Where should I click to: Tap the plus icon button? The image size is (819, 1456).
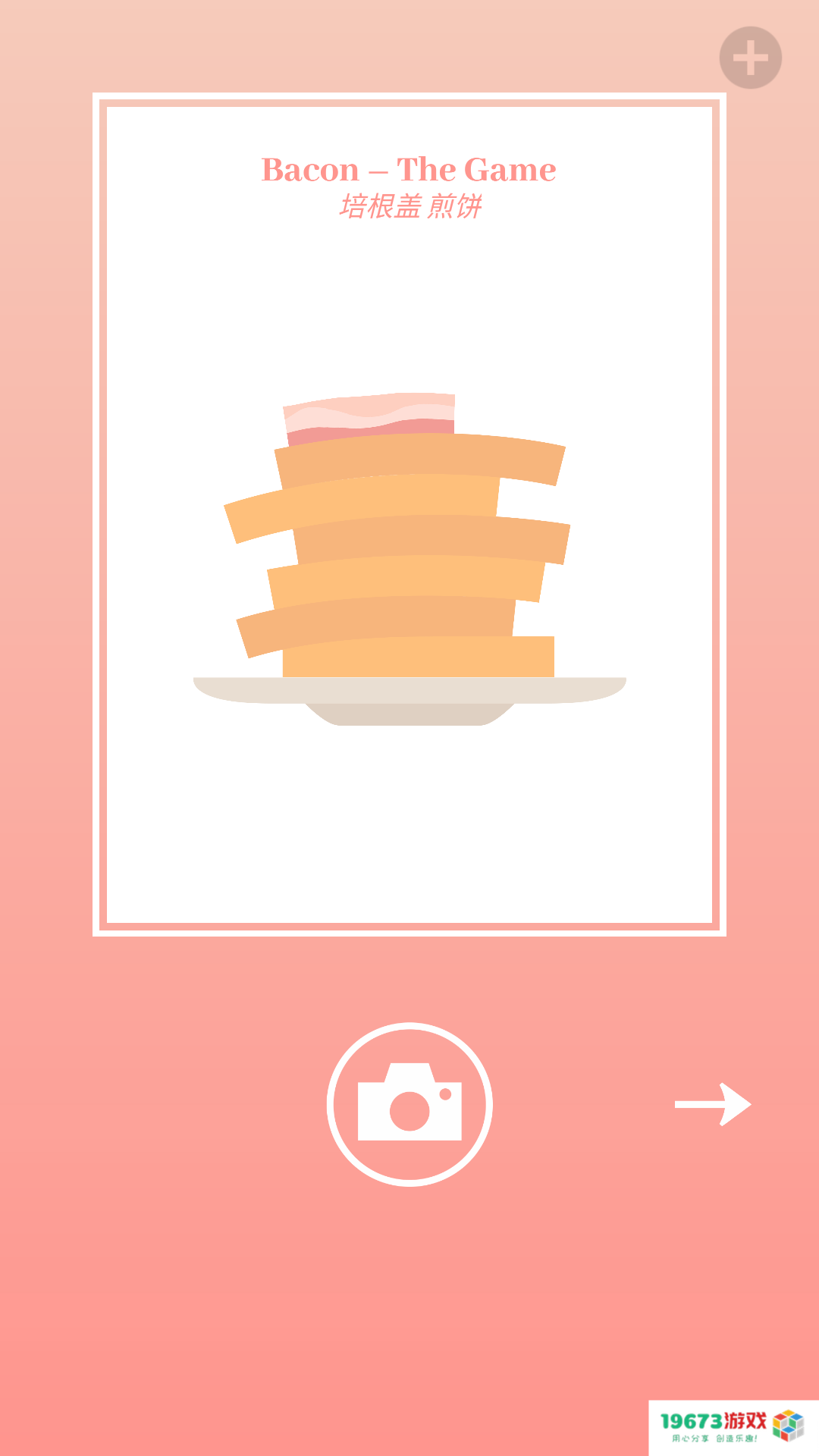pos(750,58)
